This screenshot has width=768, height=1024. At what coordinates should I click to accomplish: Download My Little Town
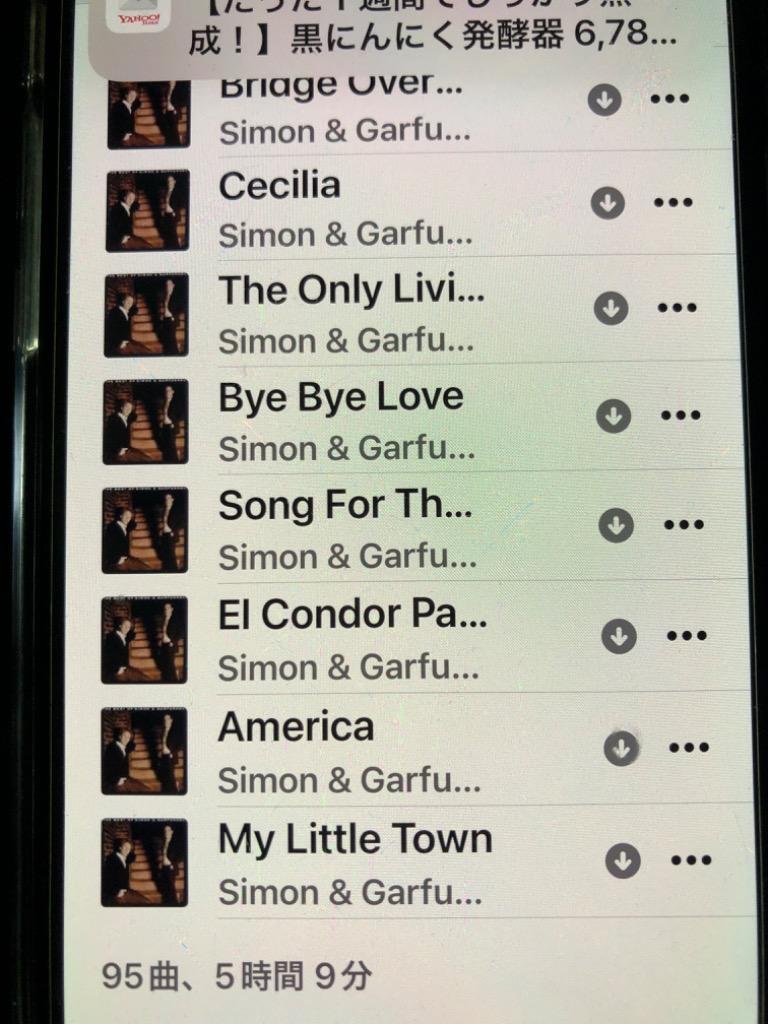[623, 860]
